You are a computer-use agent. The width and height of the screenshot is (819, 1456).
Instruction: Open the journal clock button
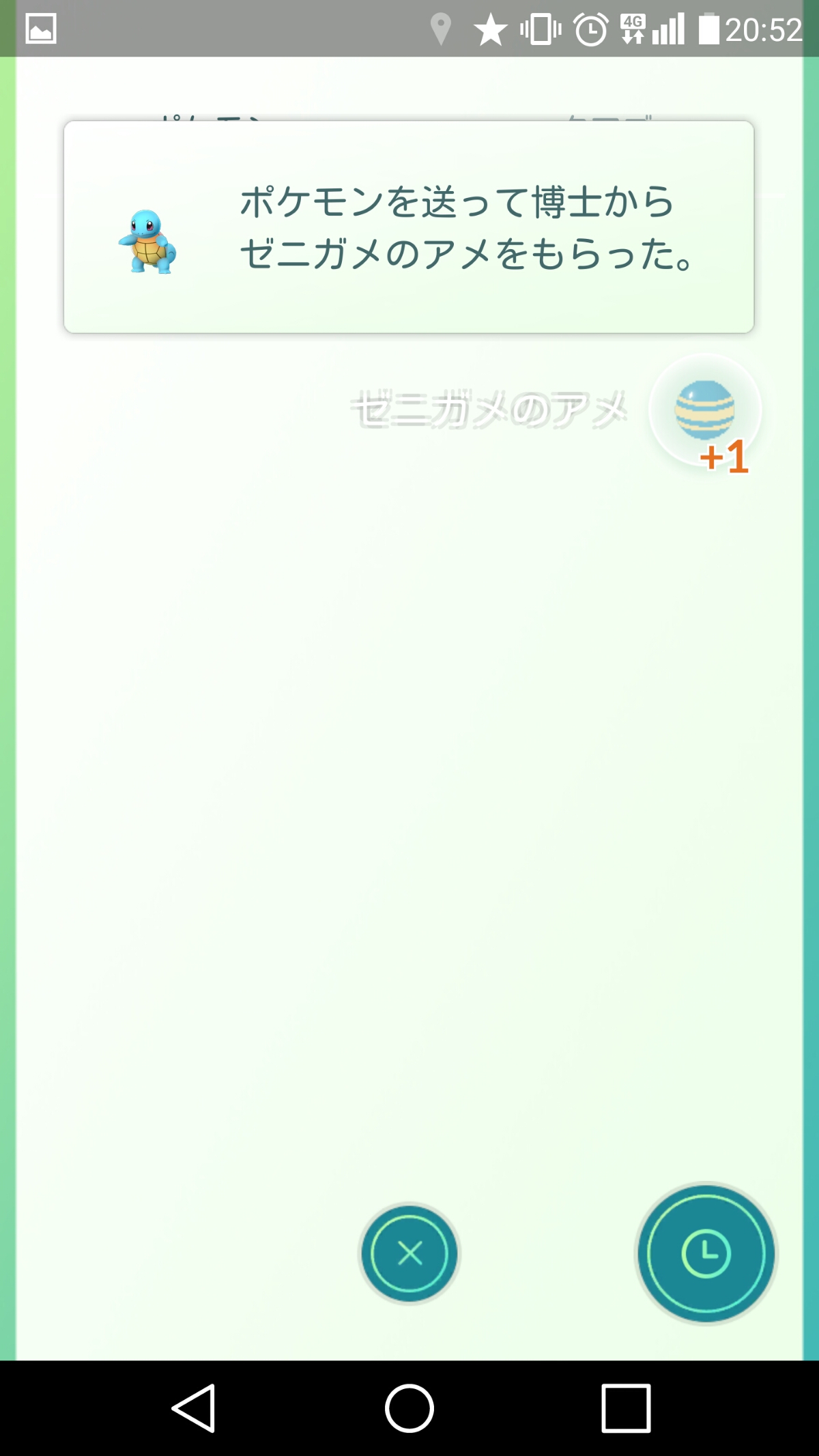click(x=706, y=1253)
